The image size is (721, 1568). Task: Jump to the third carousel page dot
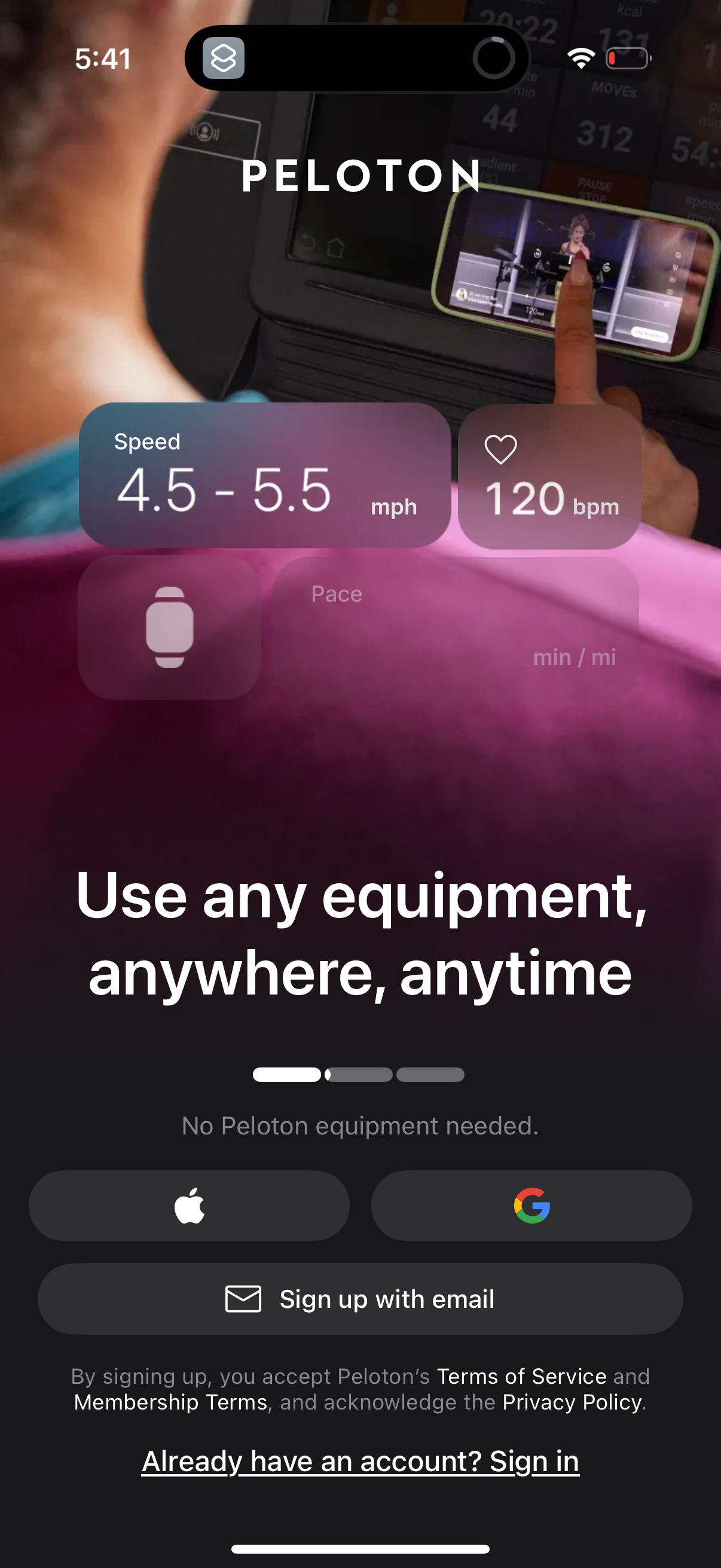(x=431, y=1075)
